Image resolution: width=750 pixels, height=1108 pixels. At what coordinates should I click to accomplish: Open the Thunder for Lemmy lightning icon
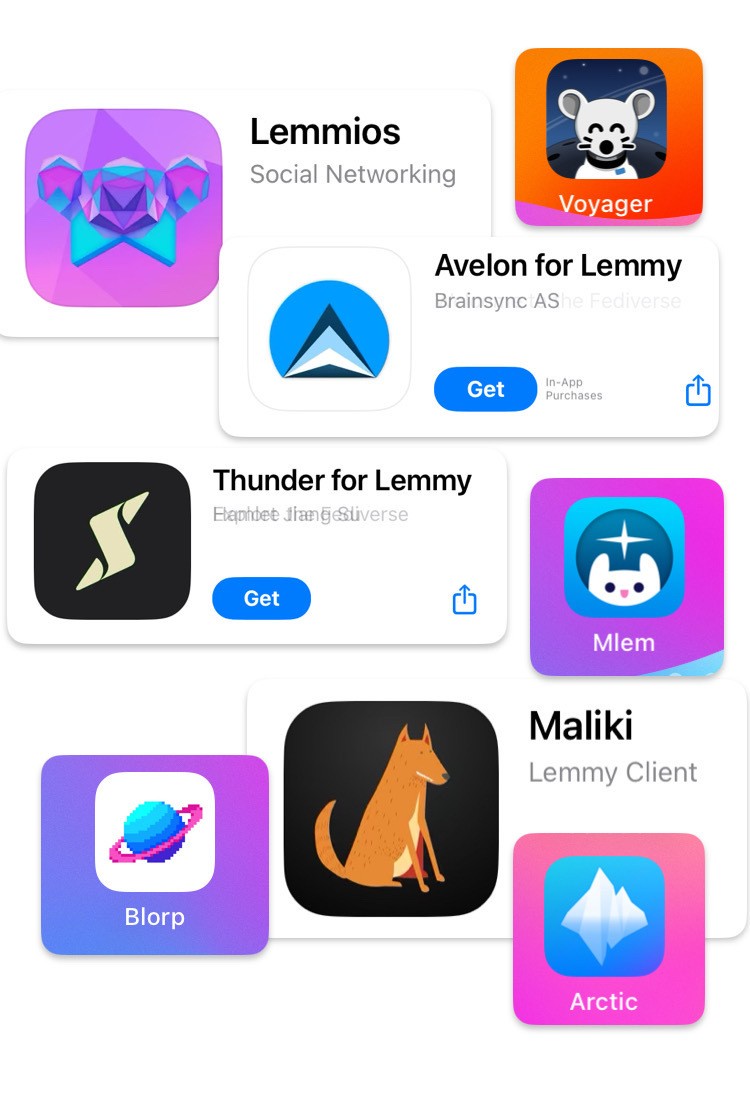(x=111, y=541)
